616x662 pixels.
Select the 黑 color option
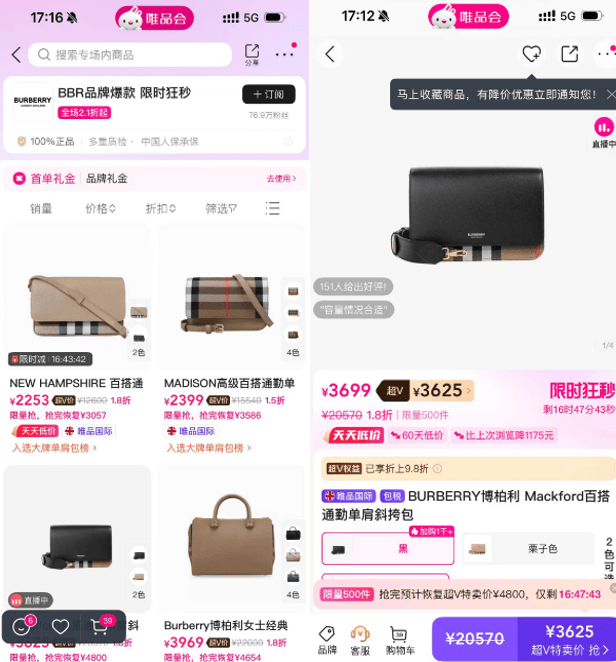[x=387, y=548]
